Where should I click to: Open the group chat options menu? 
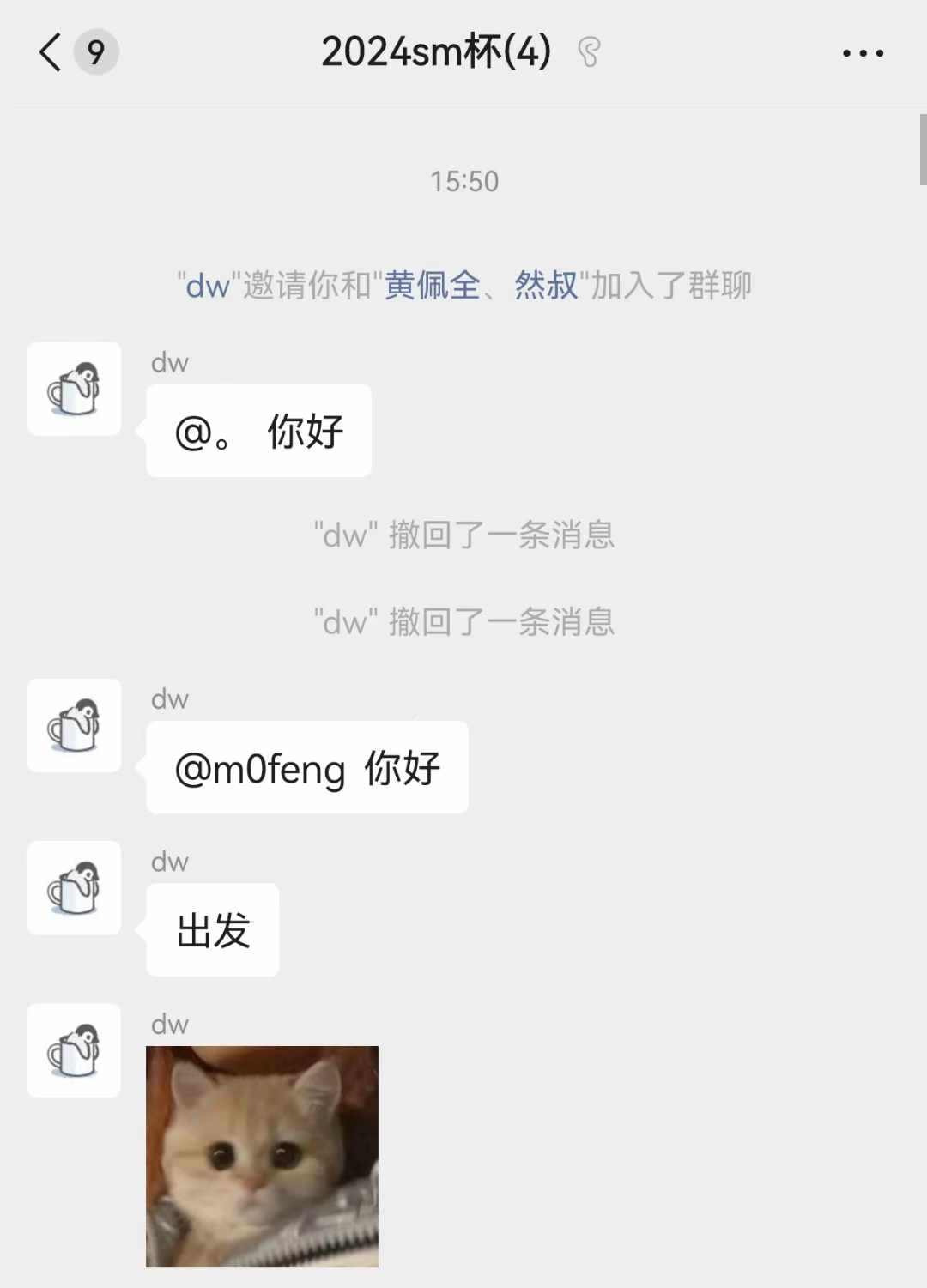pos(862,53)
